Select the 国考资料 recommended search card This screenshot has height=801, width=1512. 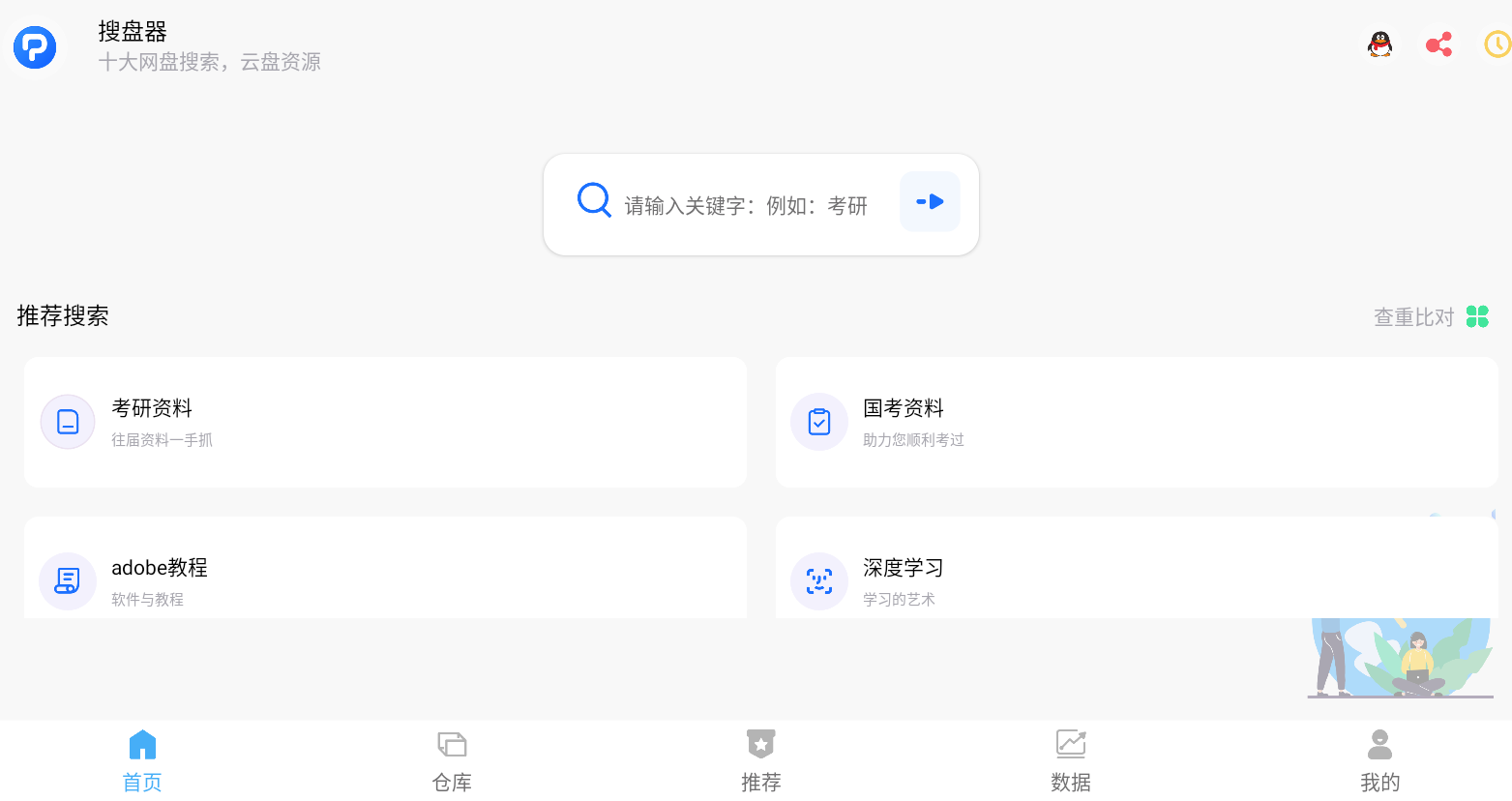click(1136, 423)
